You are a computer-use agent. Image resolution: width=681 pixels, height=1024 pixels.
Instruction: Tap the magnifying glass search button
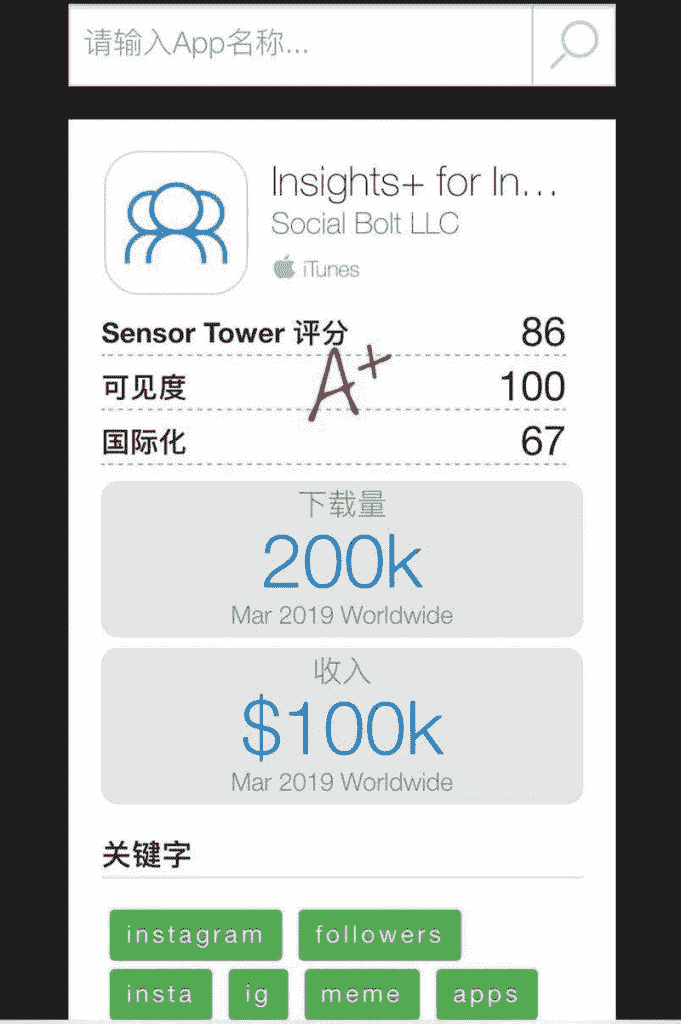point(574,44)
